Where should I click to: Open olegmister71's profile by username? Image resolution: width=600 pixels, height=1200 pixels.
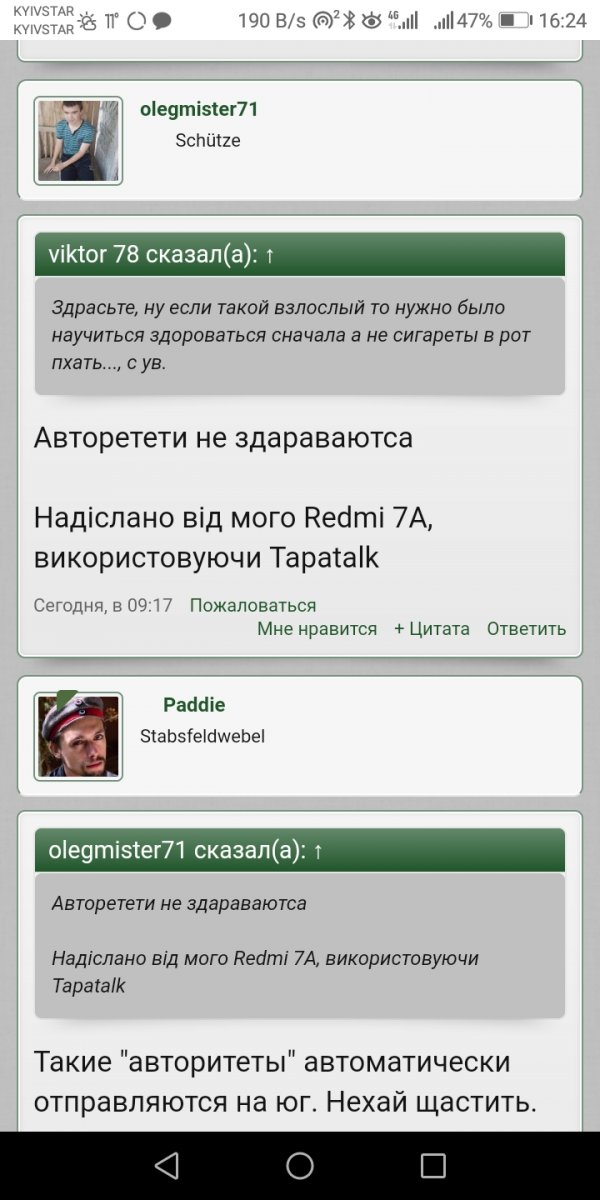(x=199, y=109)
